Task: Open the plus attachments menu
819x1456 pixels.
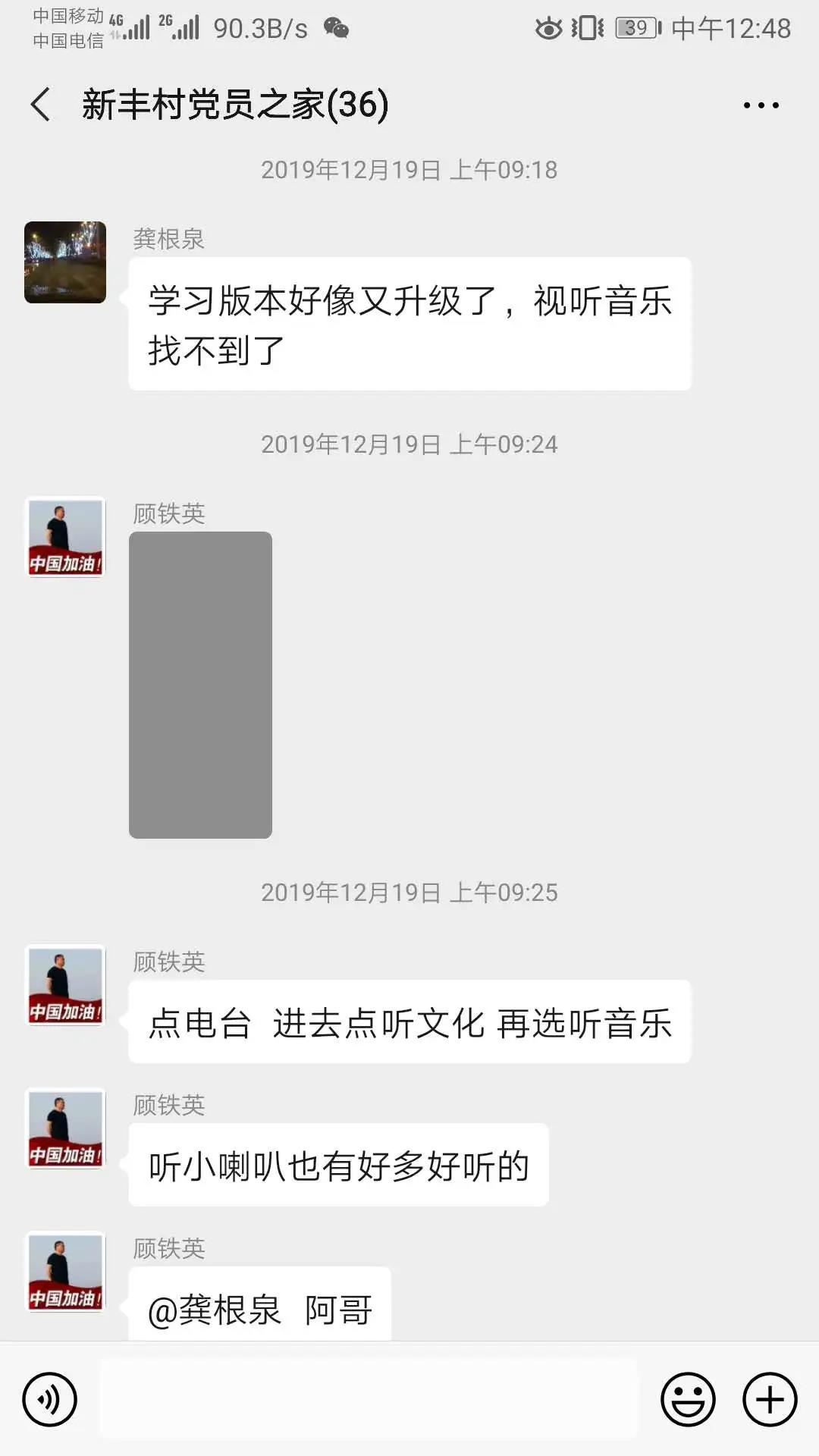Action: 770,1399
